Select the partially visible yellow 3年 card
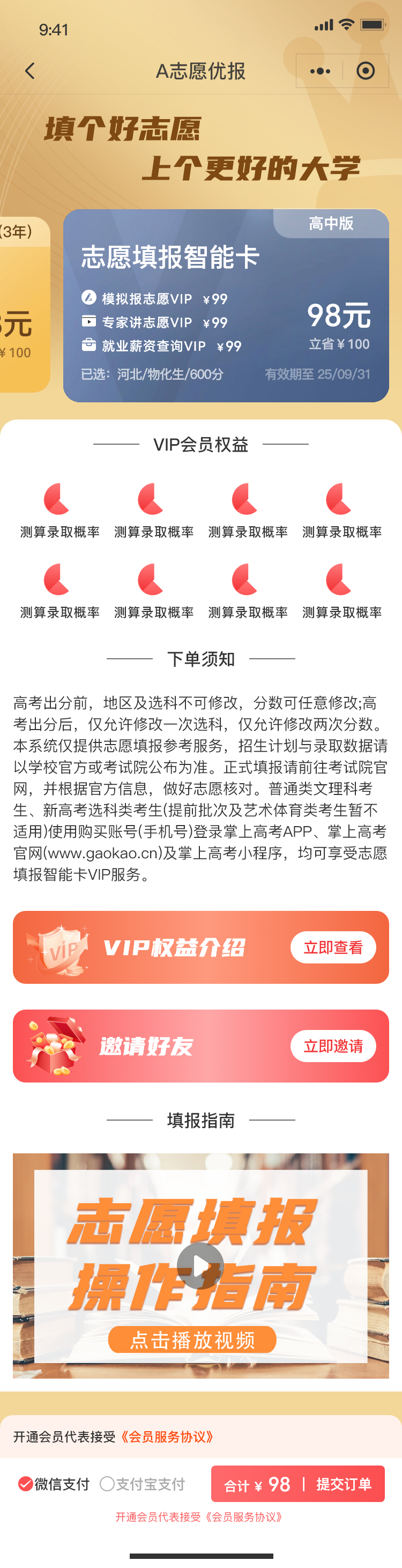 [23, 304]
